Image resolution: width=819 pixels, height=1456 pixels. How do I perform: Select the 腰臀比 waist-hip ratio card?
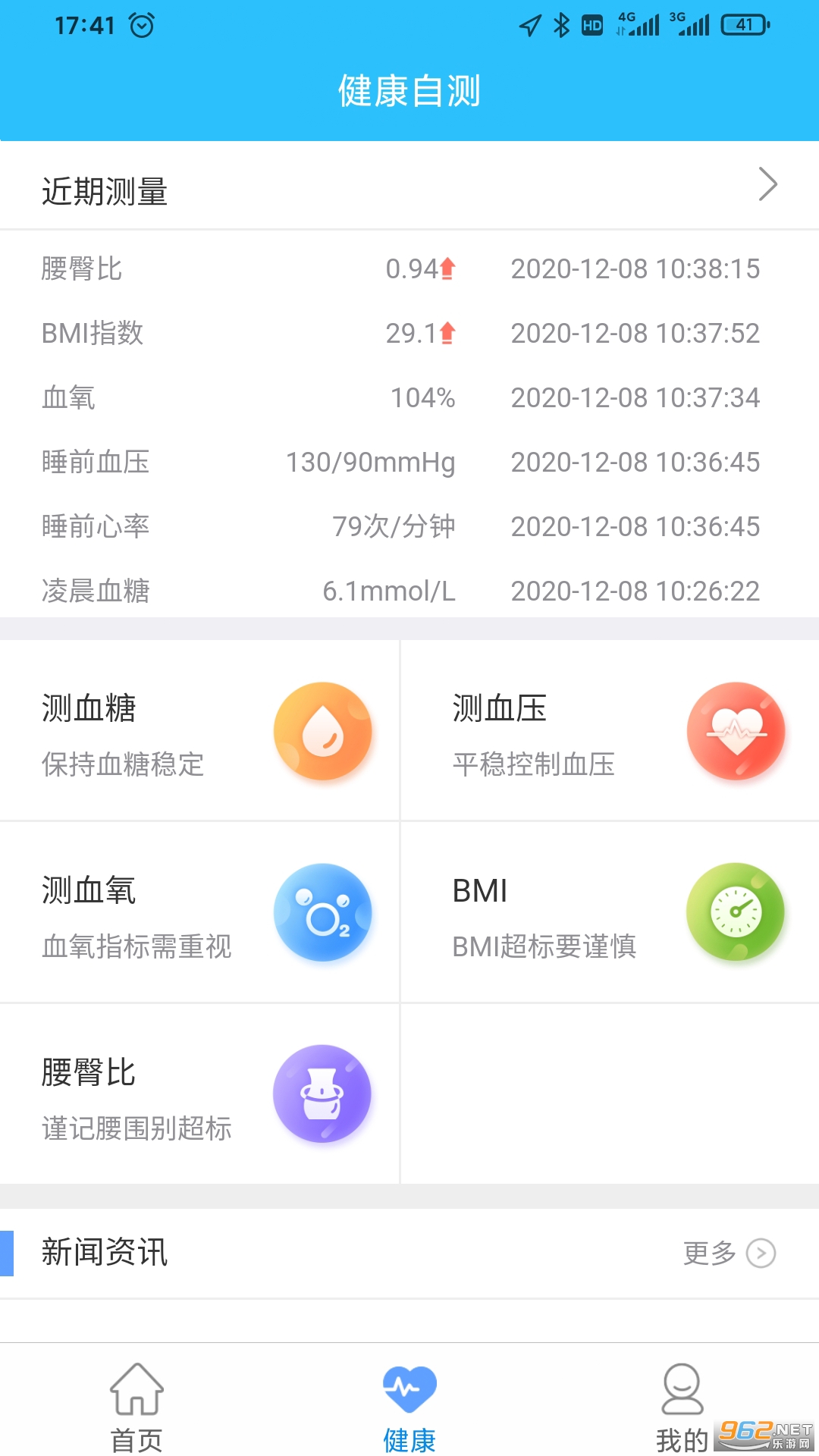[x=199, y=1094]
